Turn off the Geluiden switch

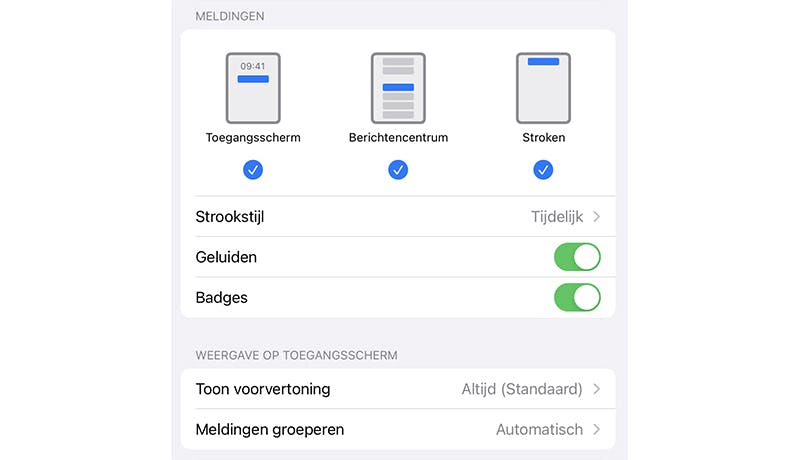[577, 257]
